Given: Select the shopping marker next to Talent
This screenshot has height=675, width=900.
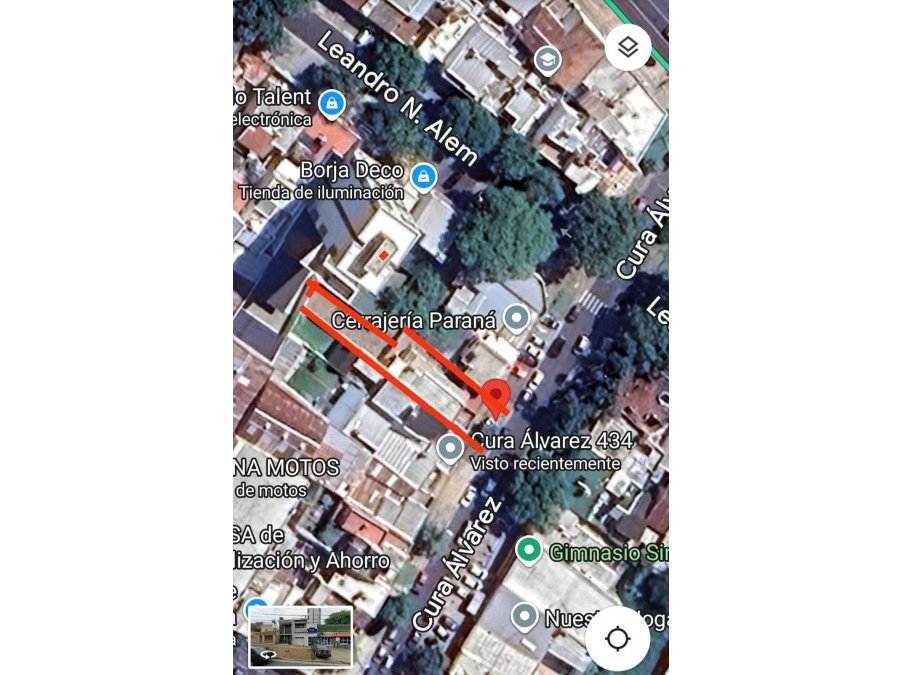Looking at the screenshot, I should tap(331, 102).
